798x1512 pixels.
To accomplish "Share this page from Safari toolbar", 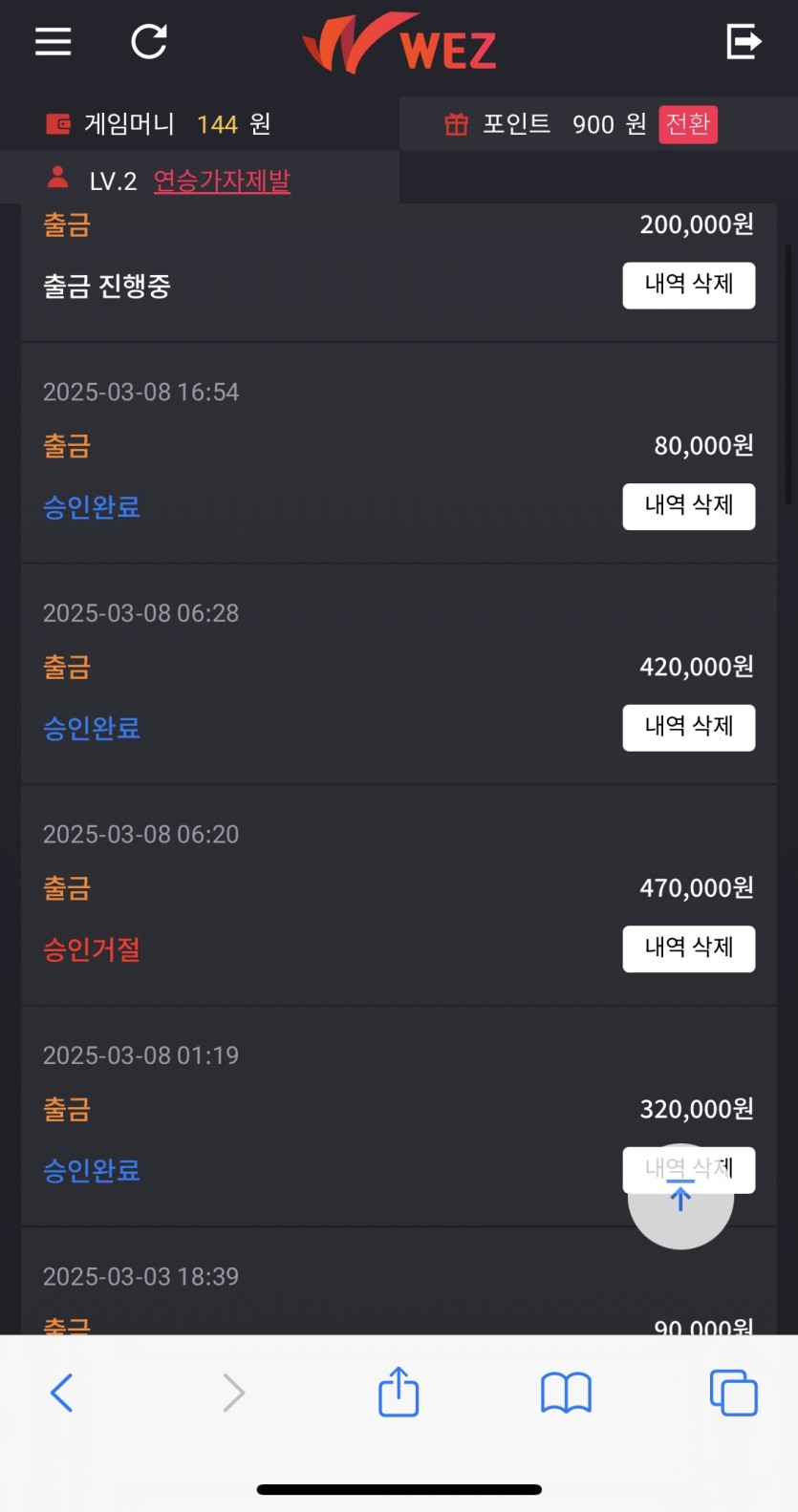I will (399, 1392).
